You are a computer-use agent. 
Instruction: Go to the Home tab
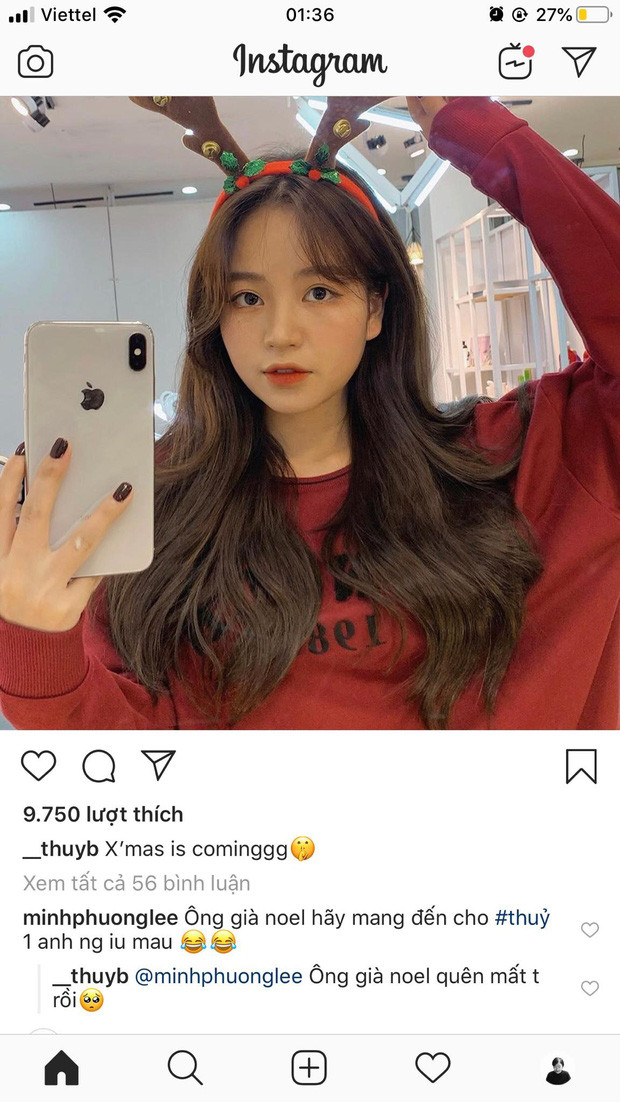62,1069
